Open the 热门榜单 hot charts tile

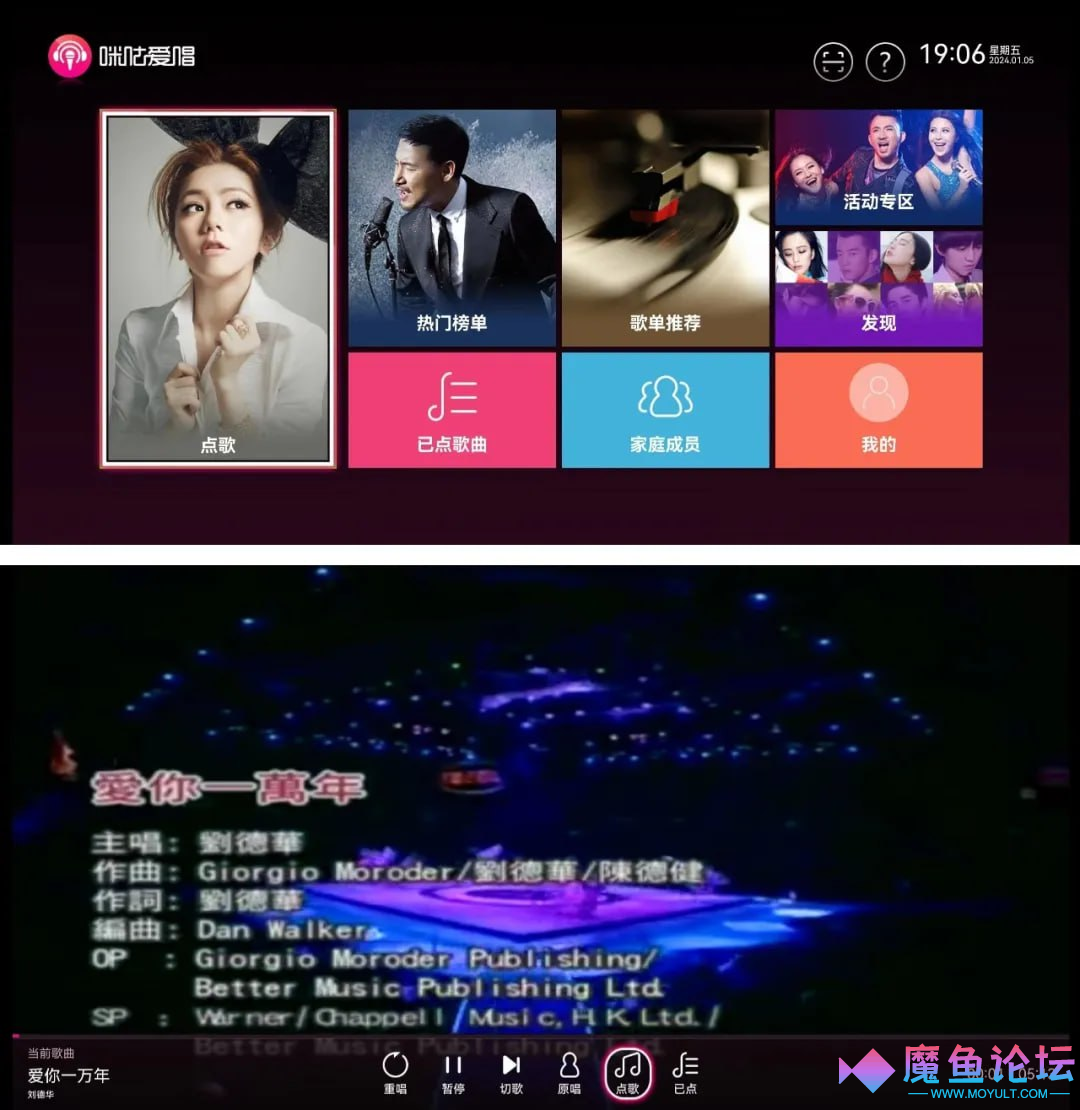tap(452, 228)
